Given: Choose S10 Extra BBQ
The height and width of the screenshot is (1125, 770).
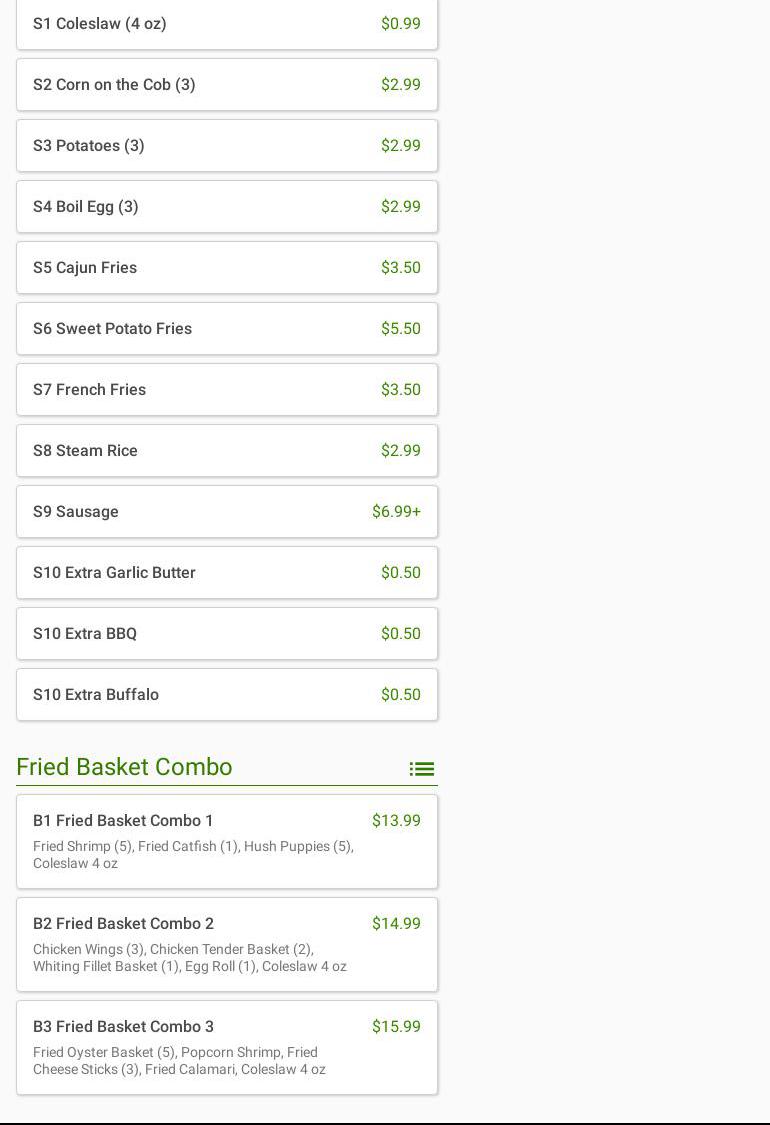Looking at the screenshot, I should [227, 634].
